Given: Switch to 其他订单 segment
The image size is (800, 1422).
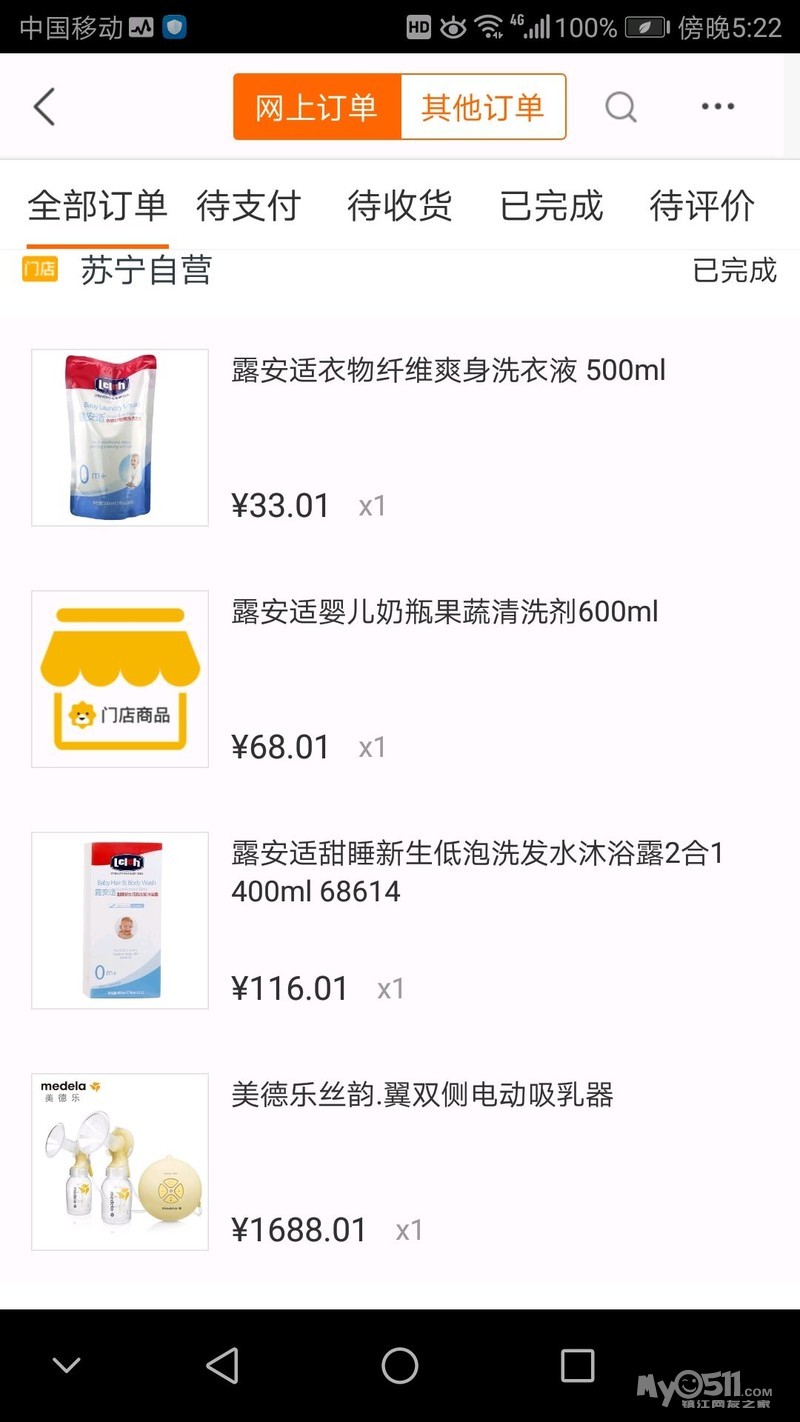Looking at the screenshot, I should [483, 107].
